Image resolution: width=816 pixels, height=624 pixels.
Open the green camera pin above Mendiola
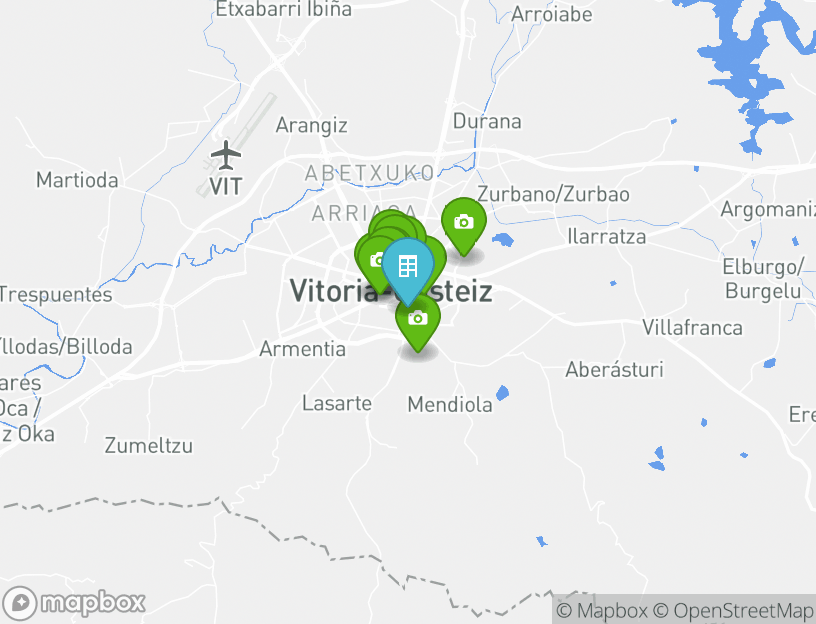(x=418, y=319)
